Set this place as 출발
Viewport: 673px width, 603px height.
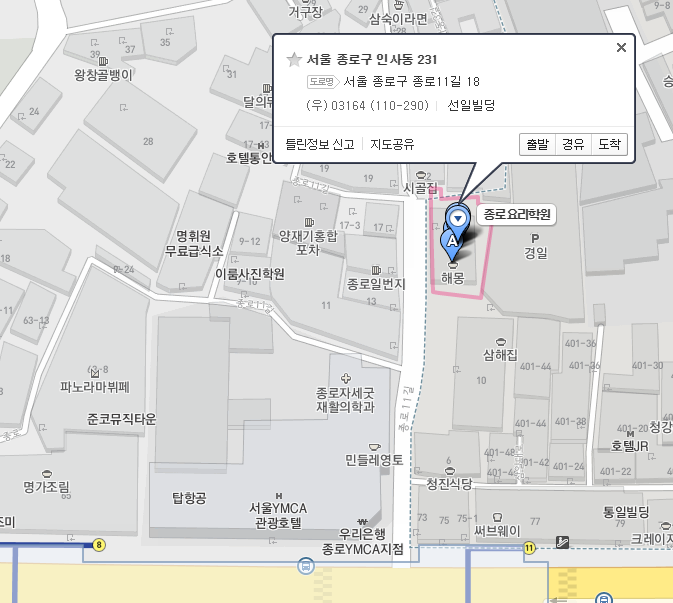click(x=537, y=144)
